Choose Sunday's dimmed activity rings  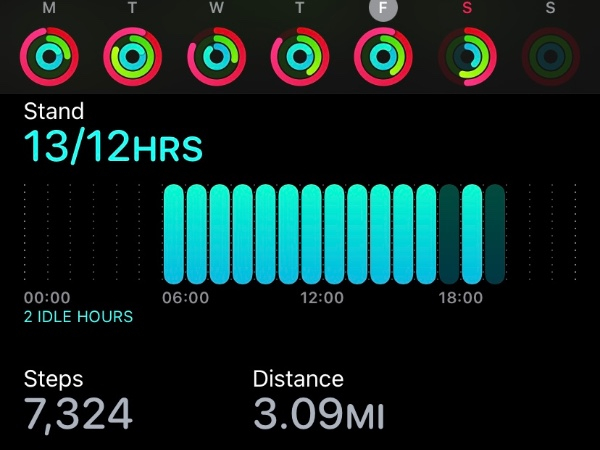coord(552,56)
